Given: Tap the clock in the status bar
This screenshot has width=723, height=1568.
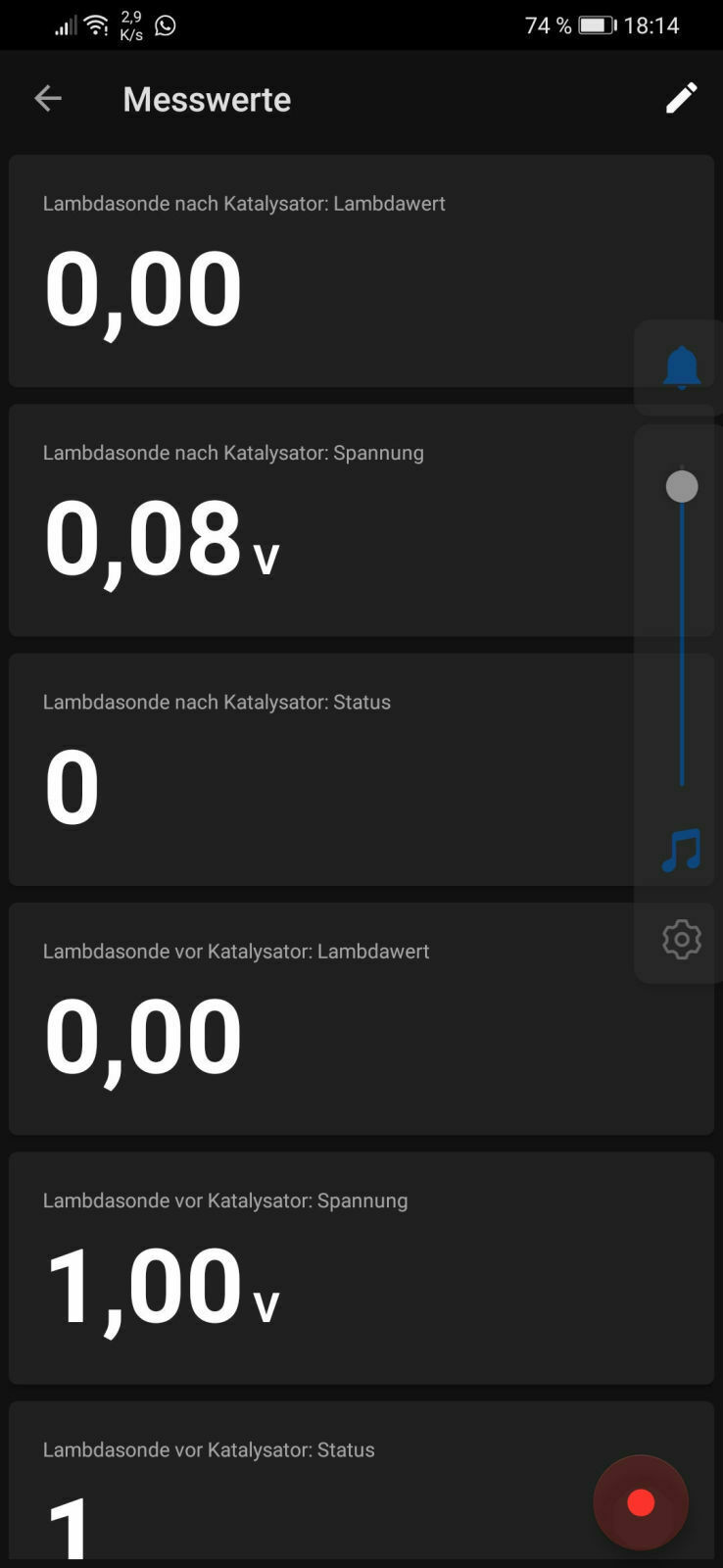Looking at the screenshot, I should click(652, 24).
